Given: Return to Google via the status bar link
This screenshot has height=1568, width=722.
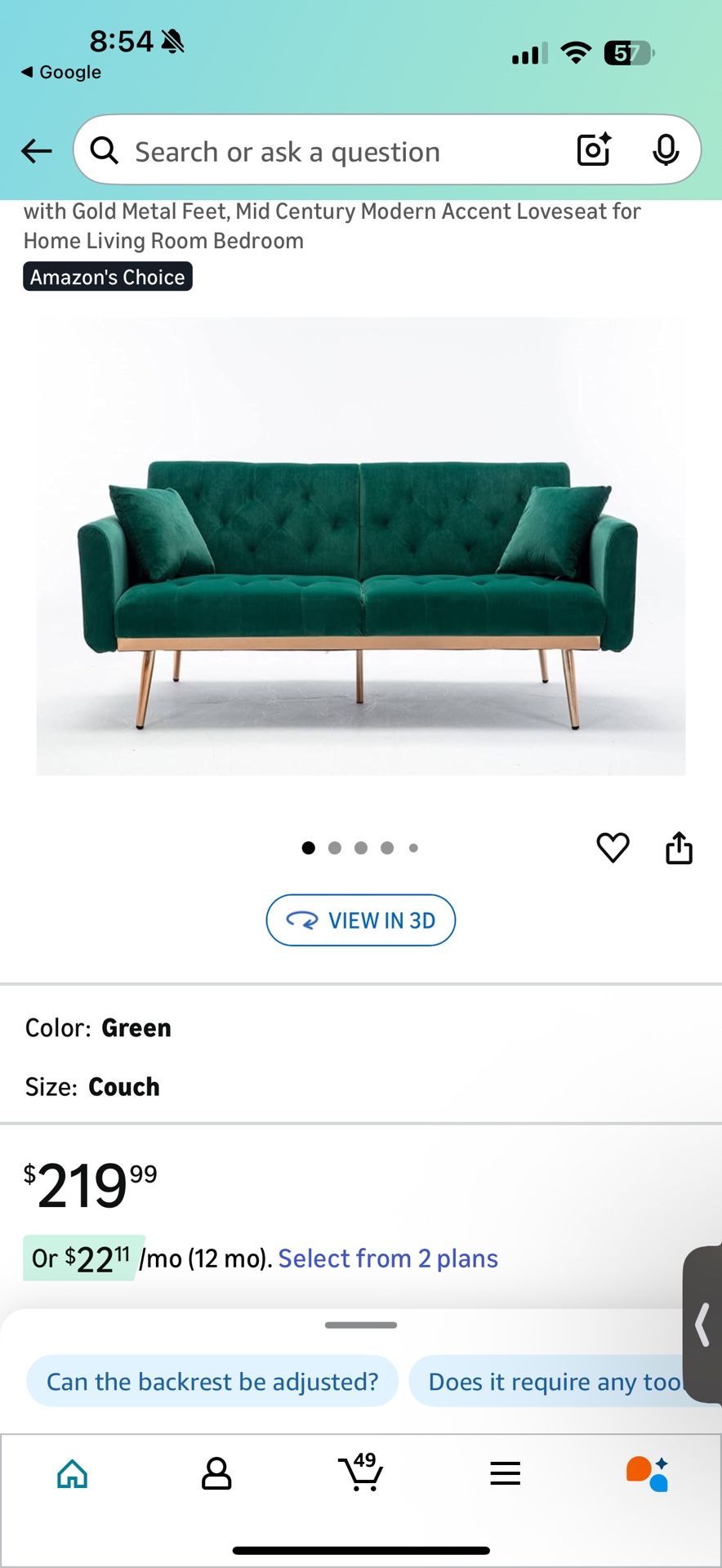Looking at the screenshot, I should pyautogui.click(x=61, y=72).
